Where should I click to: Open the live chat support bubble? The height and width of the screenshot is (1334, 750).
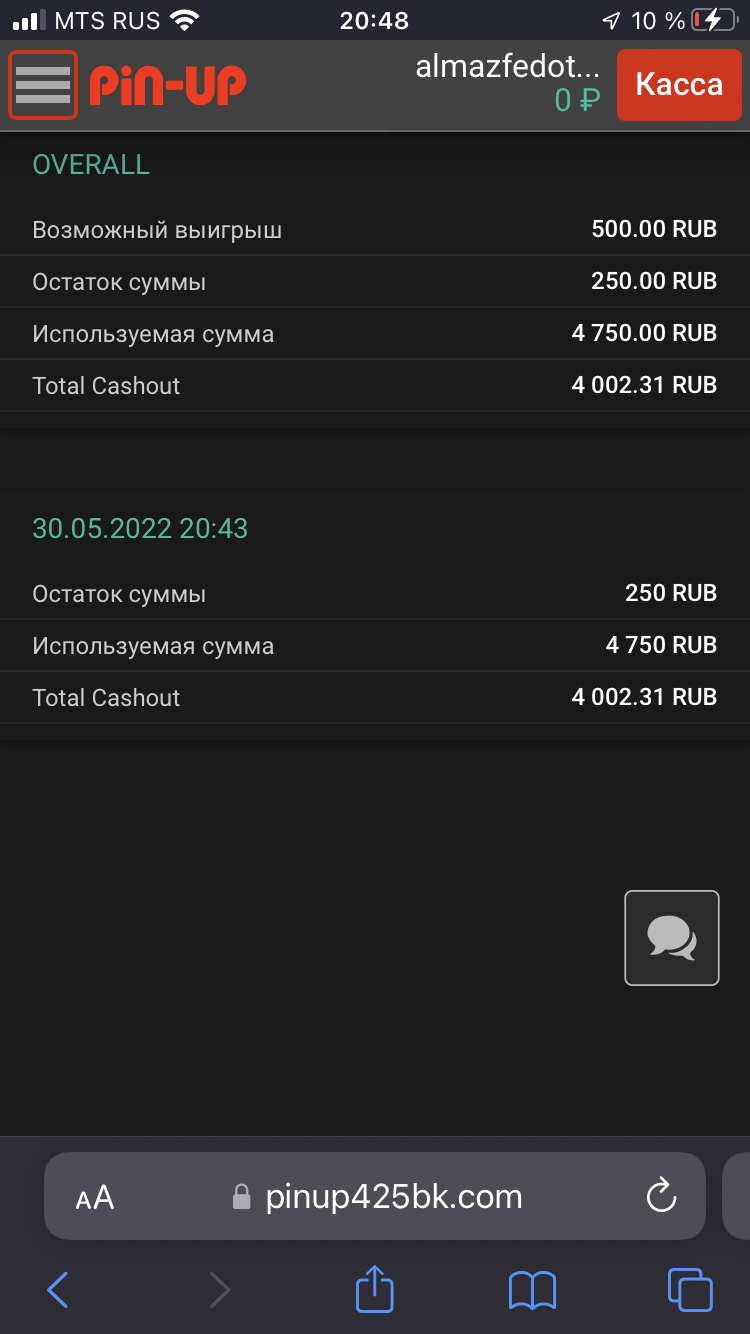tap(671, 938)
